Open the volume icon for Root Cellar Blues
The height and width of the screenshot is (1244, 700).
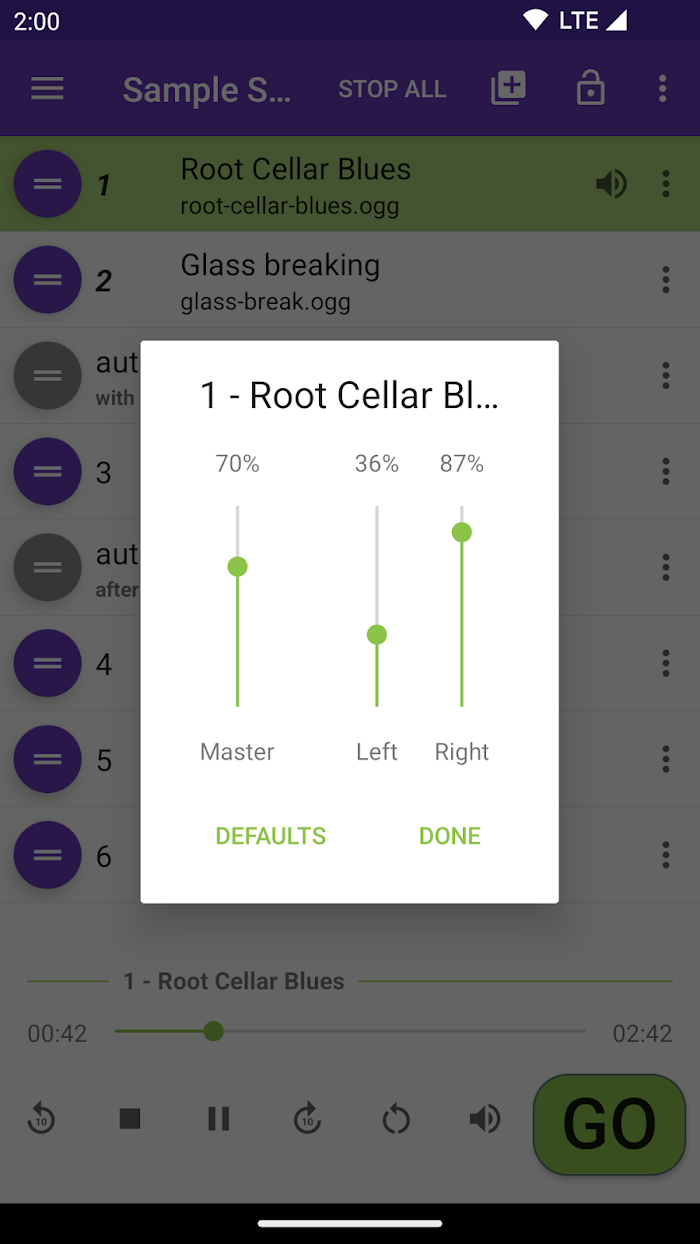pyautogui.click(x=611, y=184)
